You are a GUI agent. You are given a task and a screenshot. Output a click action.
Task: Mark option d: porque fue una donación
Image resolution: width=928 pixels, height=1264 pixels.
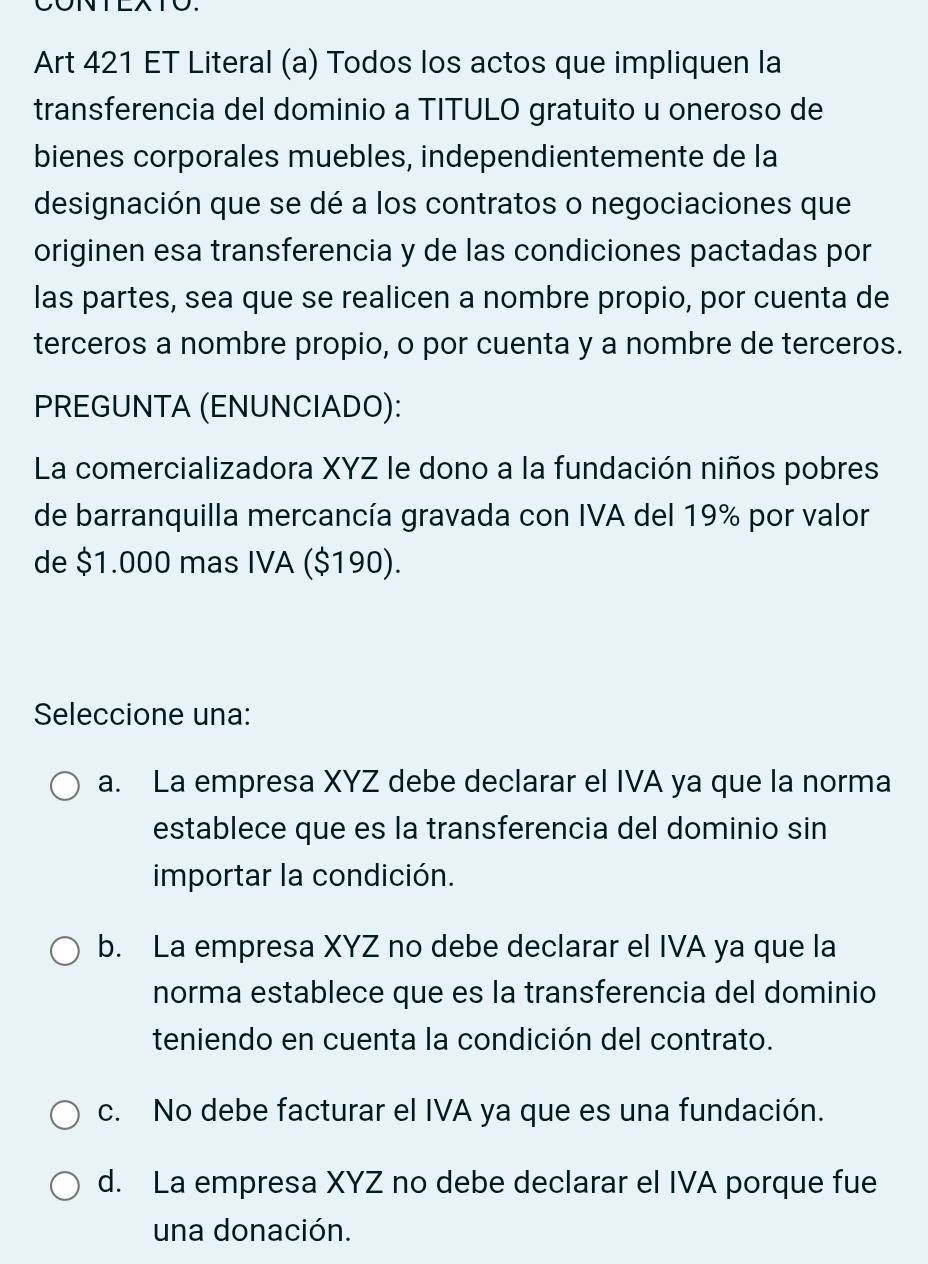[x=66, y=1187]
